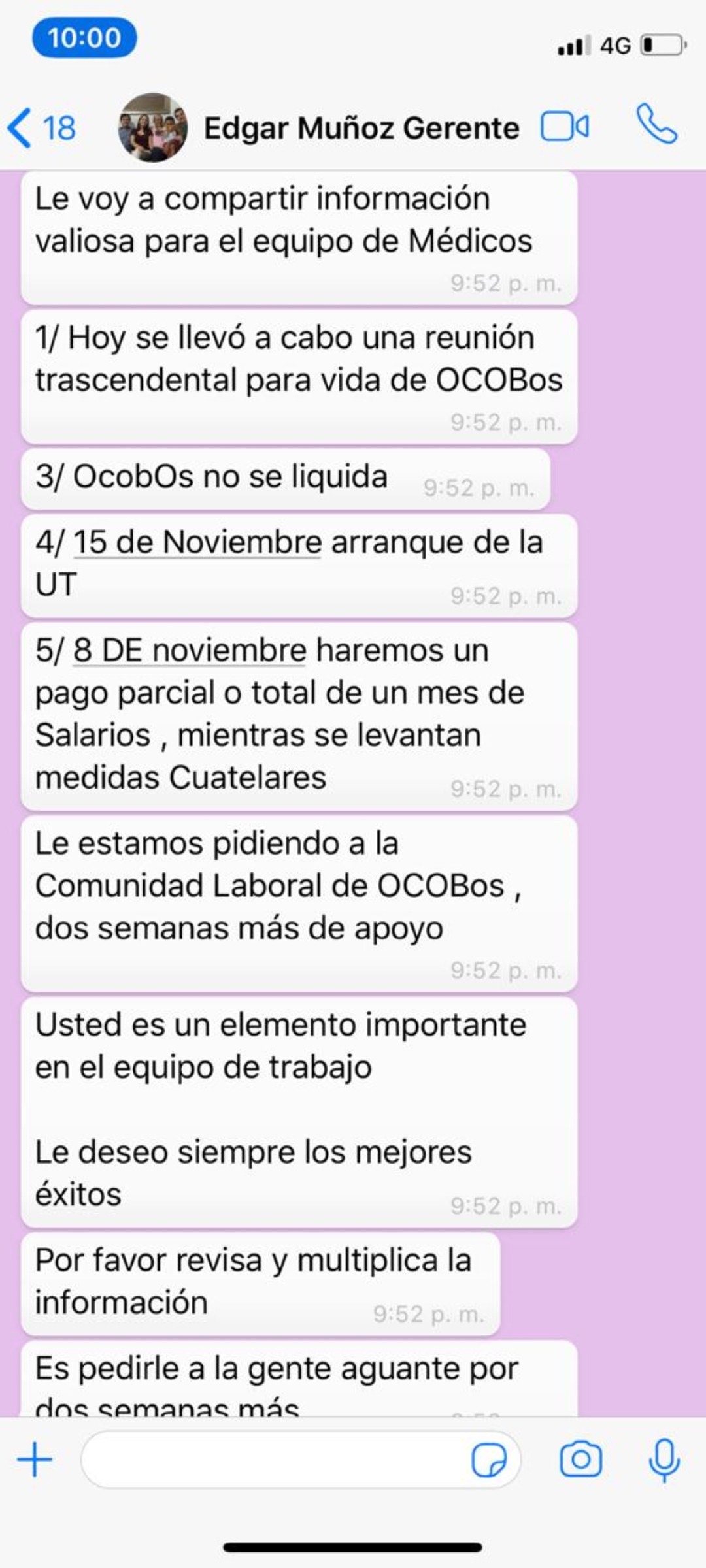Go back to the chats list
Screen dimensions: 706x1568
pos(41,128)
